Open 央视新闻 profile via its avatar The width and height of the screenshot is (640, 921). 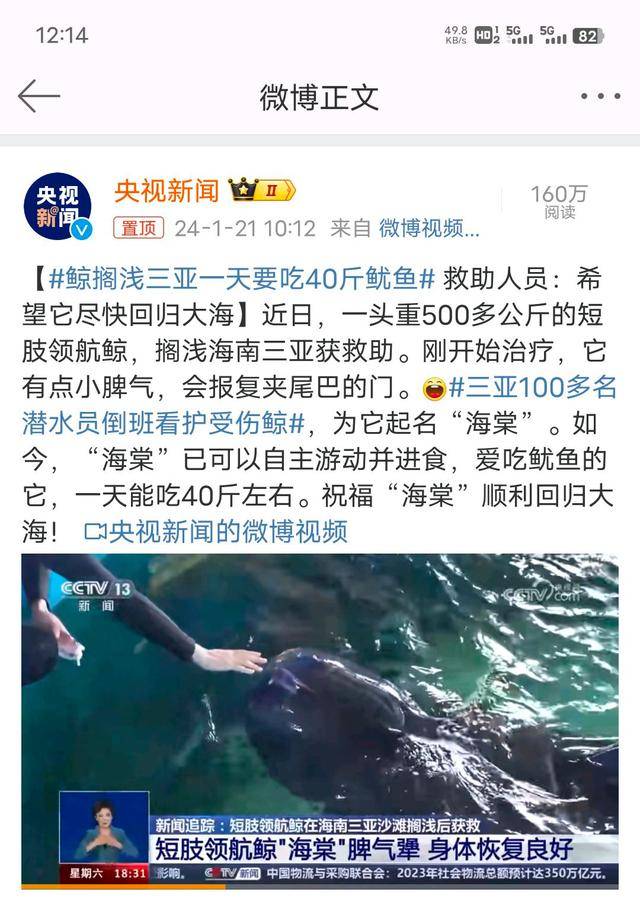pos(57,207)
